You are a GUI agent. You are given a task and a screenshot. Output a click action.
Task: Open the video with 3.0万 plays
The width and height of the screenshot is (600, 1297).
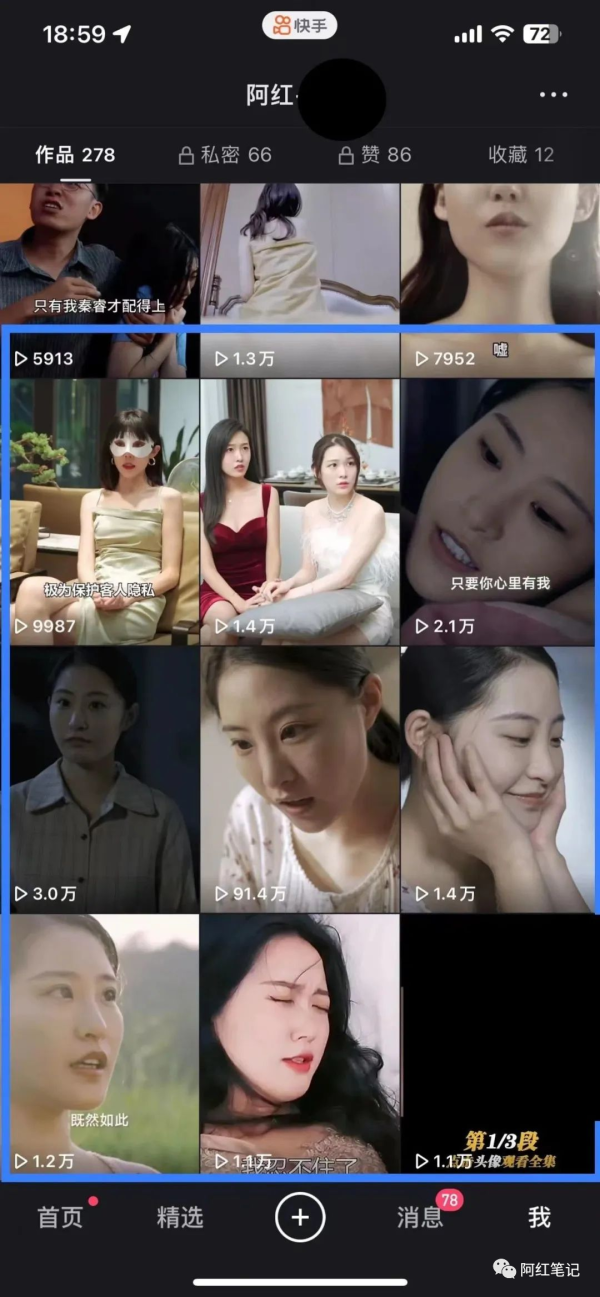(x=100, y=780)
